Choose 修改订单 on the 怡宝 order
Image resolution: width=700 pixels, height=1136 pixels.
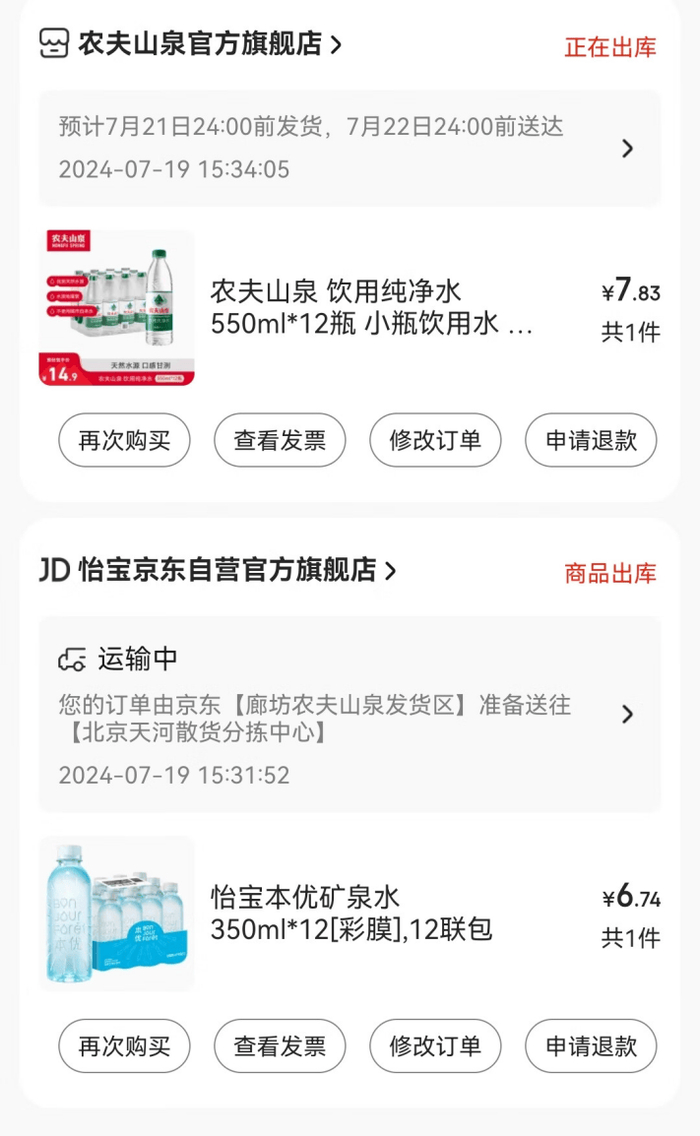(x=435, y=1046)
